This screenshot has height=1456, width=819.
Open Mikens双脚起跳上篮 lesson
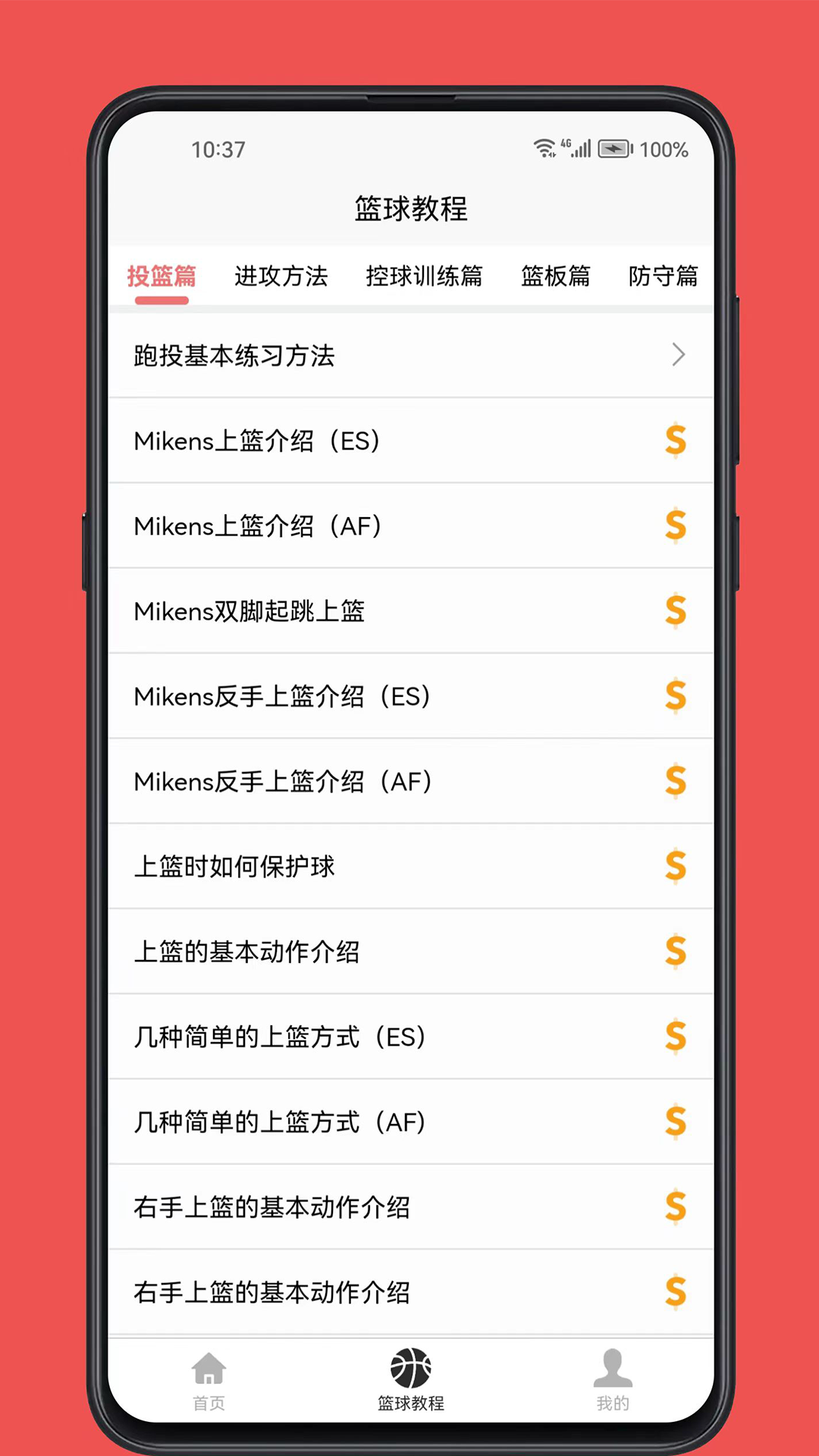pos(409,610)
